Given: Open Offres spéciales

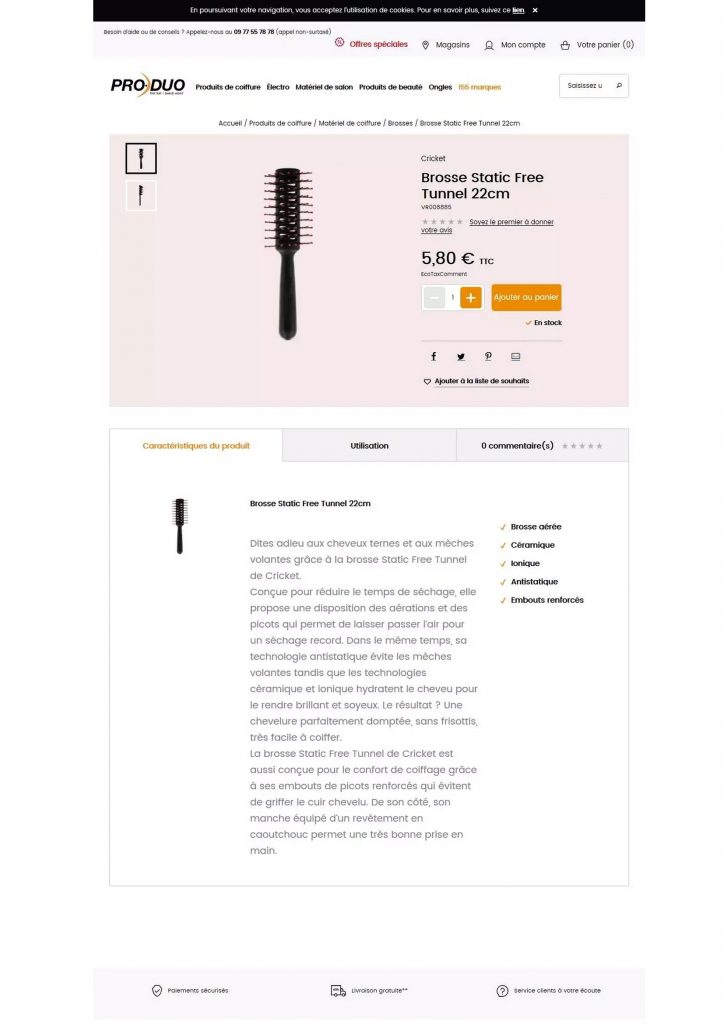Looking at the screenshot, I should 377,44.
